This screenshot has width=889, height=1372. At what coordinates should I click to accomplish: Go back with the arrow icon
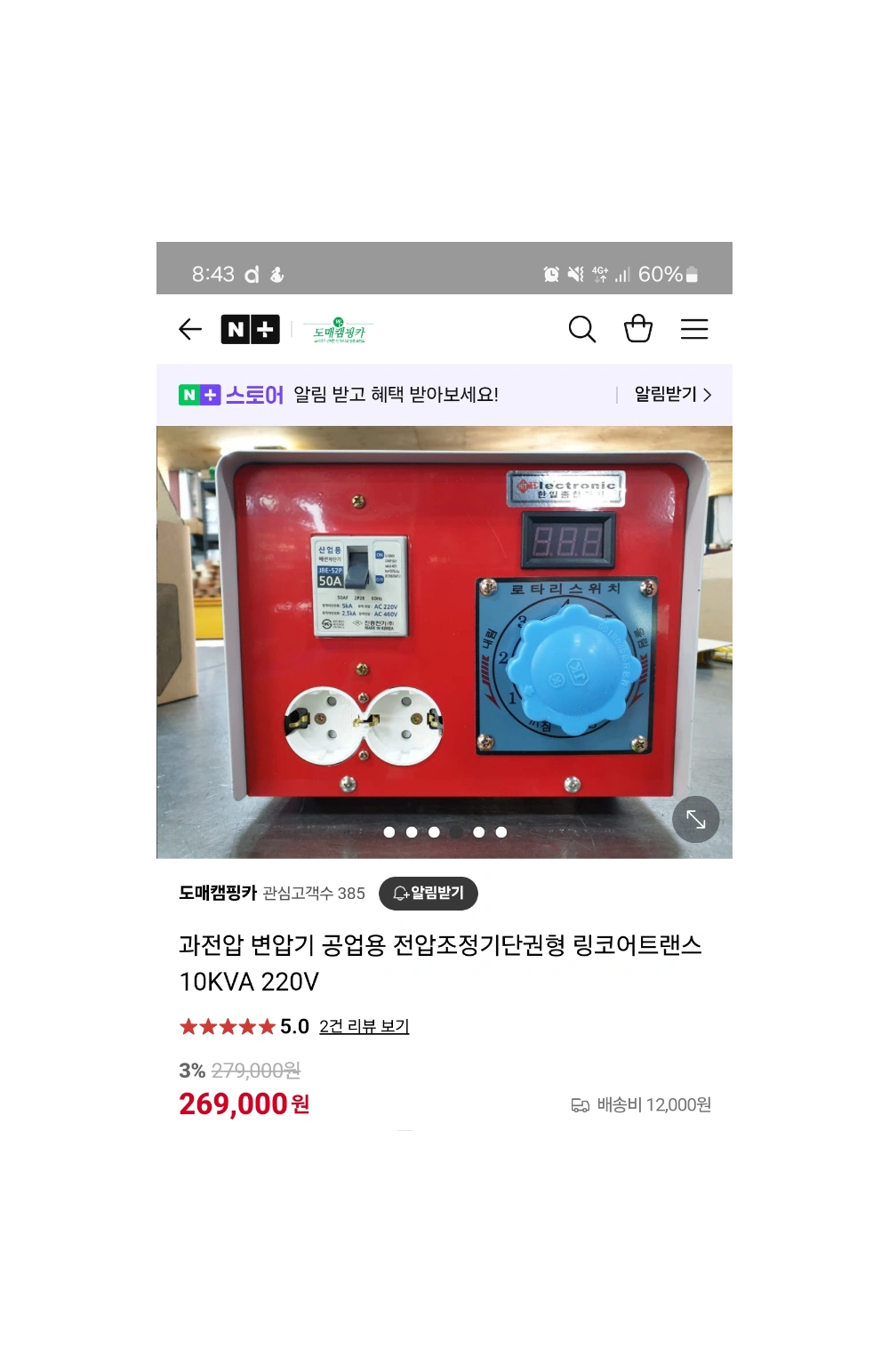190,330
